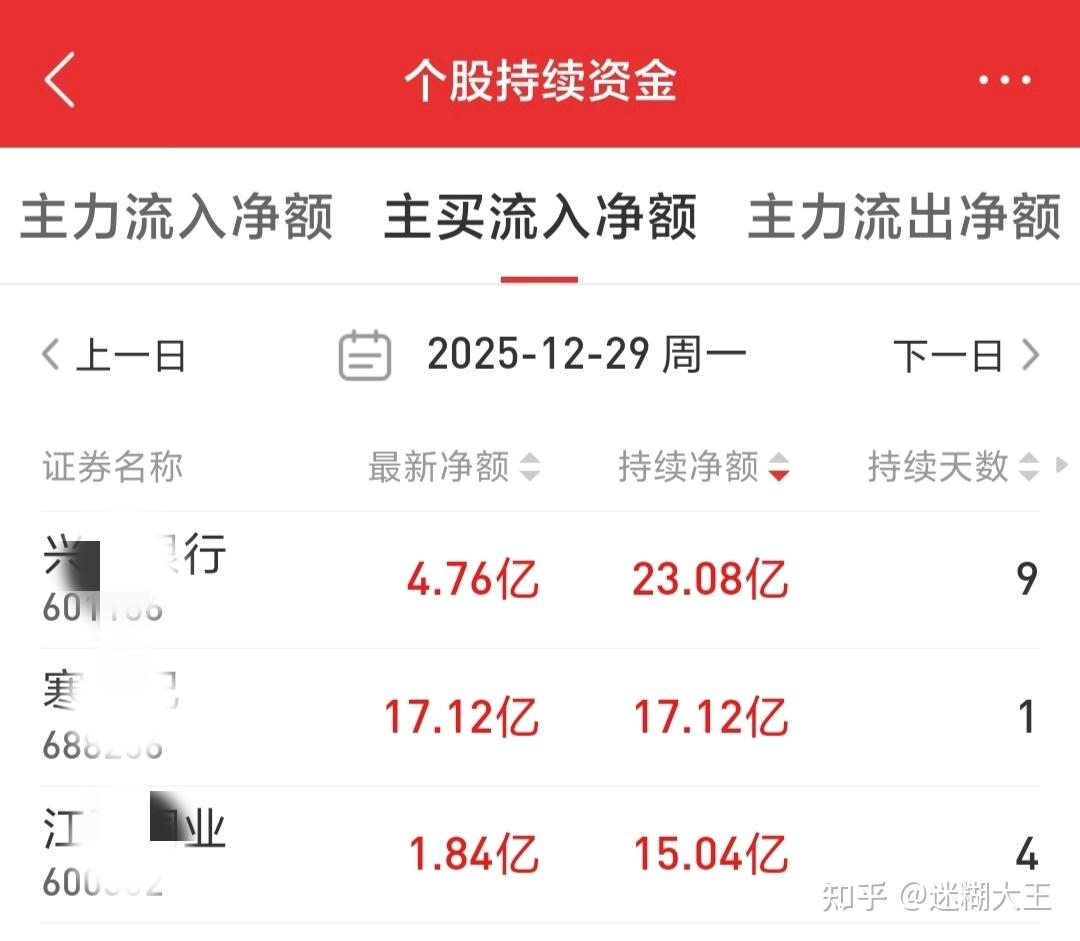Screen dimensions: 1080x941
Task: Open the stock row with 23.08亿 持续净额
Action: 540,580
